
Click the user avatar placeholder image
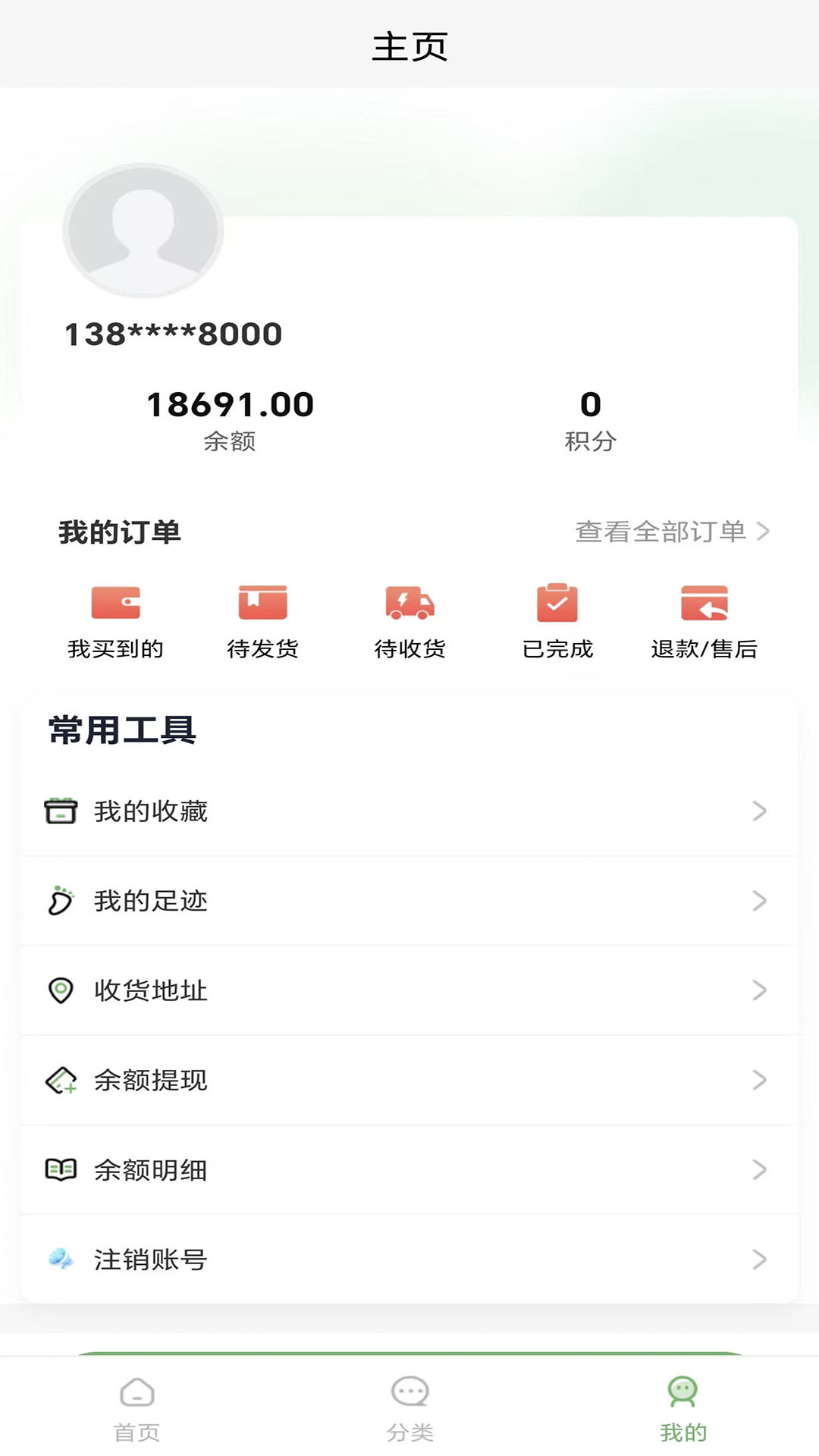point(142,230)
